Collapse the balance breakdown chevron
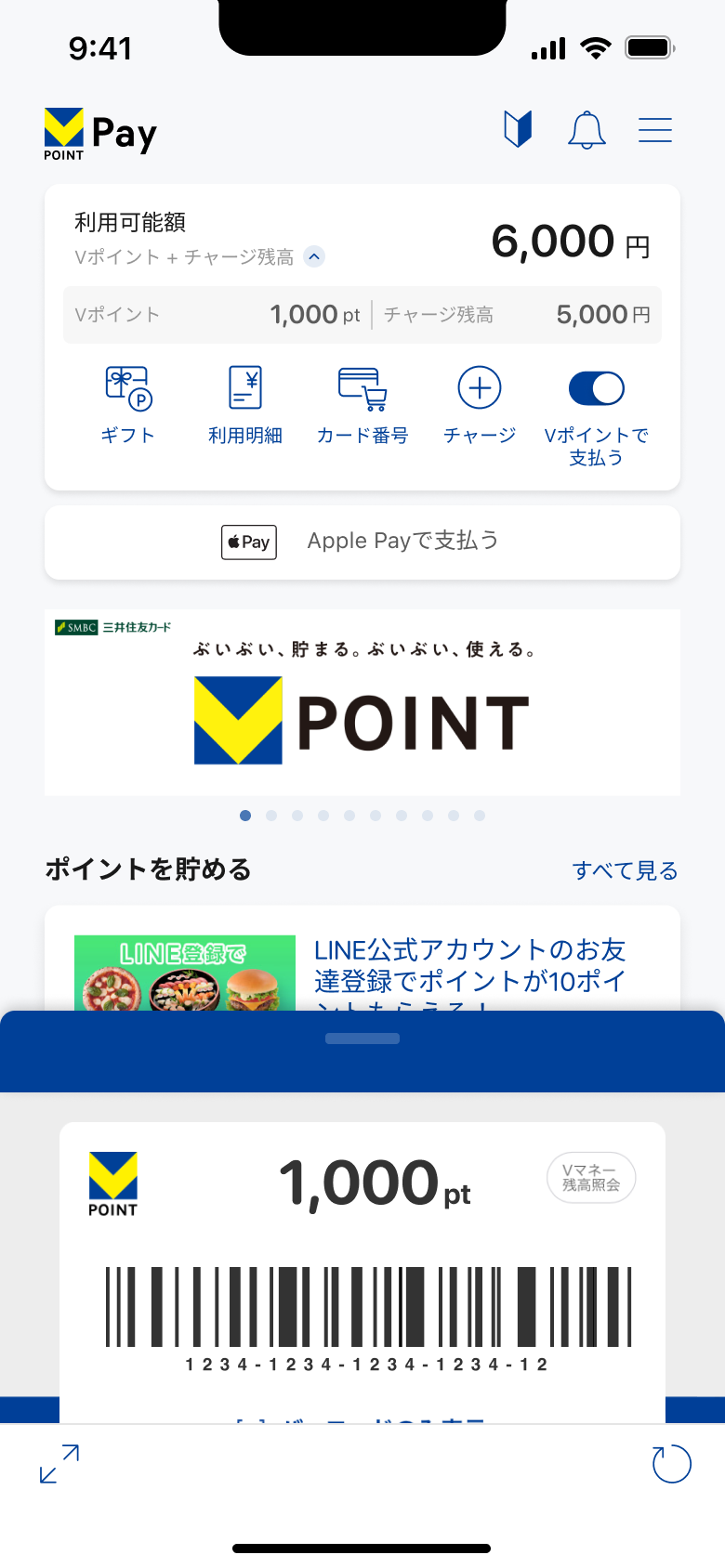 [315, 256]
